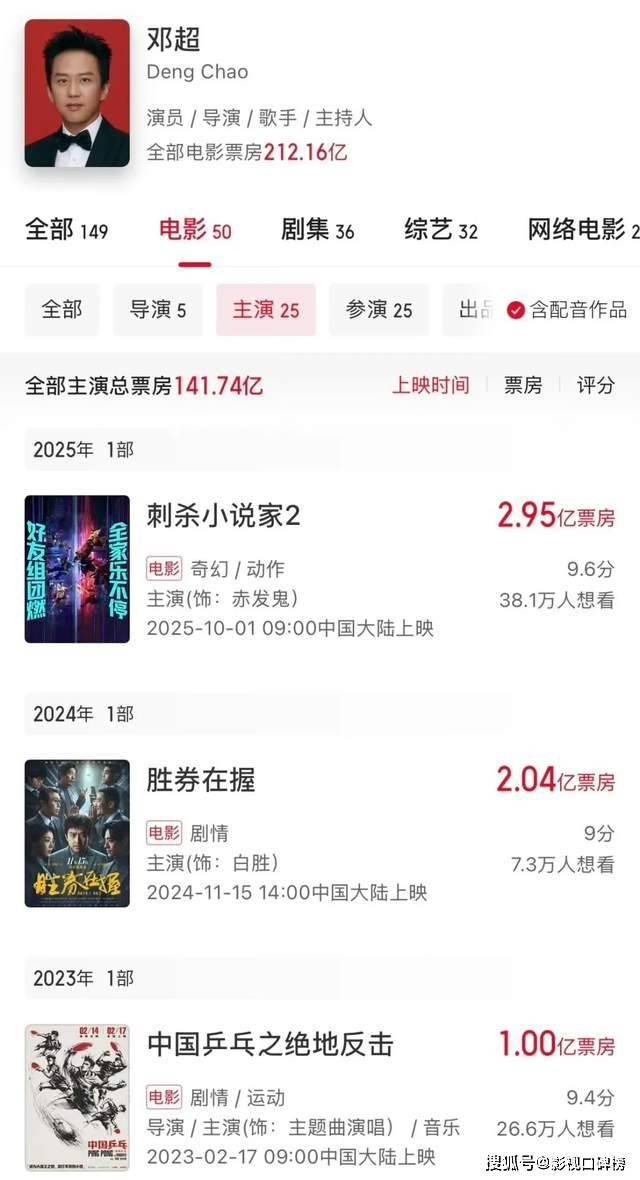Select the 主演 25 filter chip
The height and width of the screenshot is (1180, 640).
click(266, 310)
